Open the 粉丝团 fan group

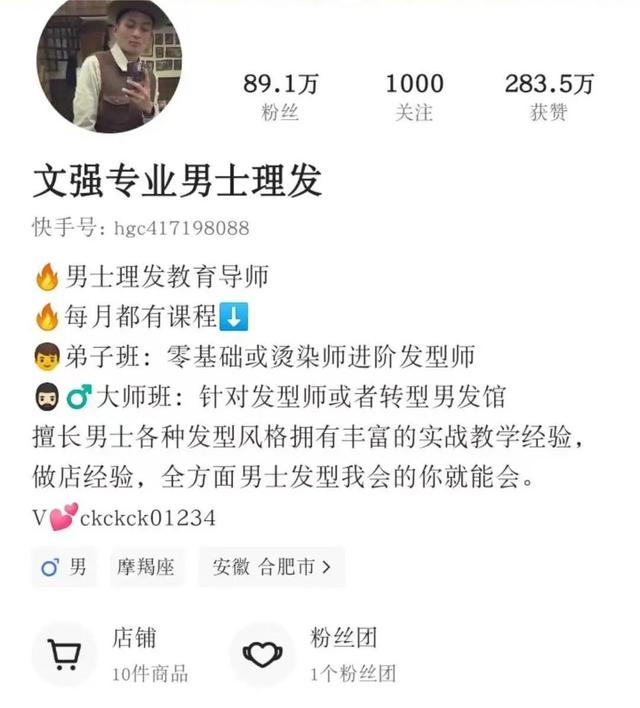318,654
